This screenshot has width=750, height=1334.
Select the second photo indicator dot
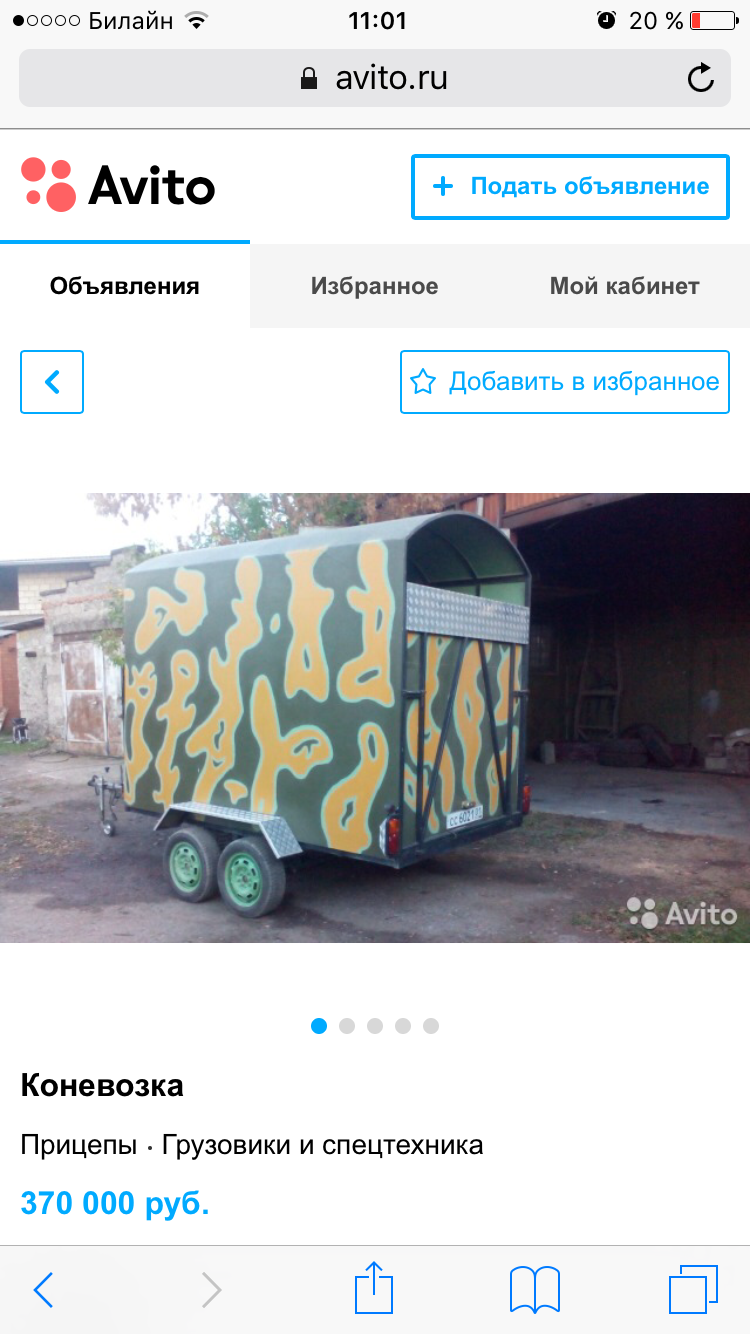coord(347,1026)
